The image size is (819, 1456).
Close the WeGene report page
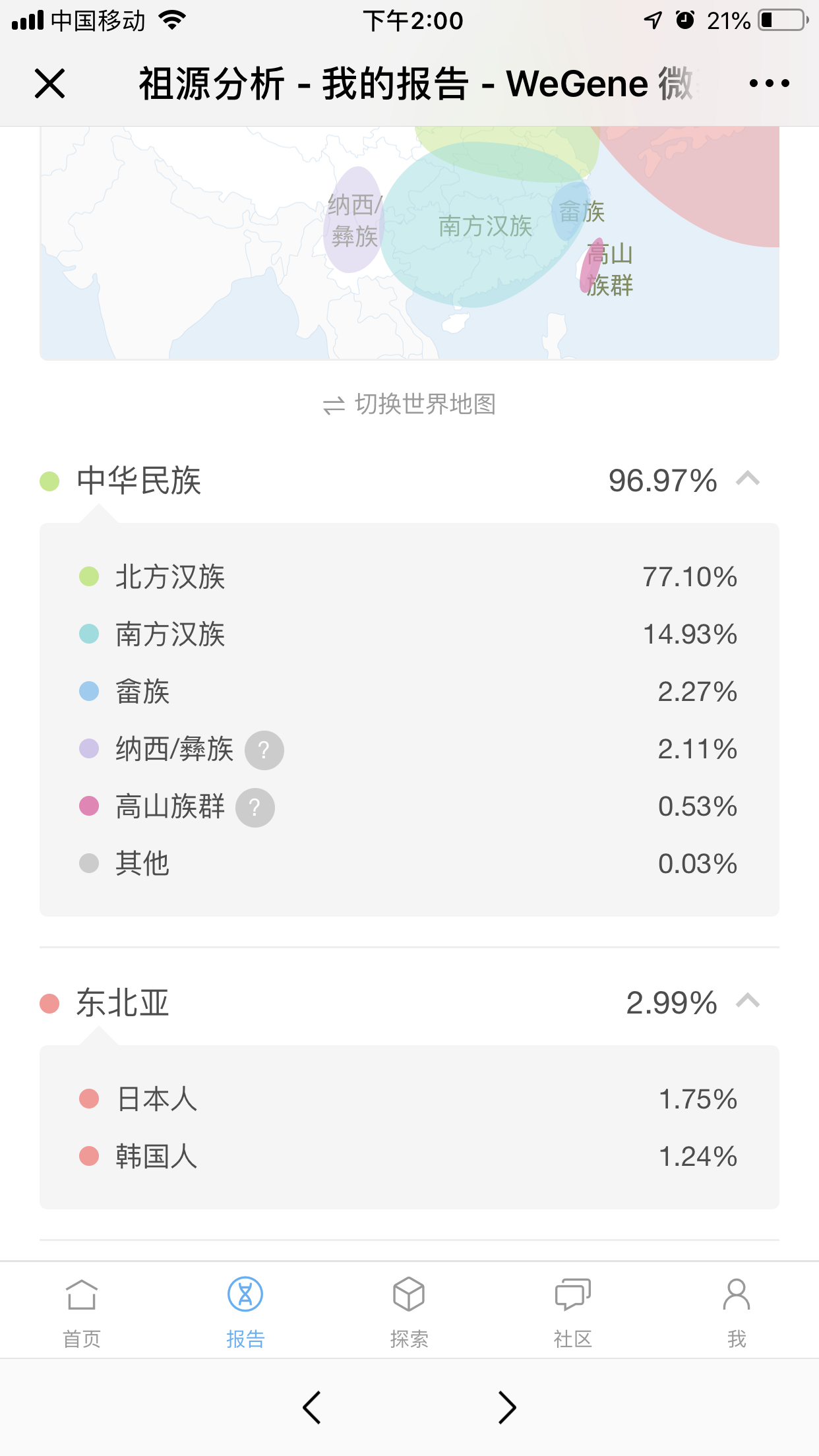(x=49, y=84)
